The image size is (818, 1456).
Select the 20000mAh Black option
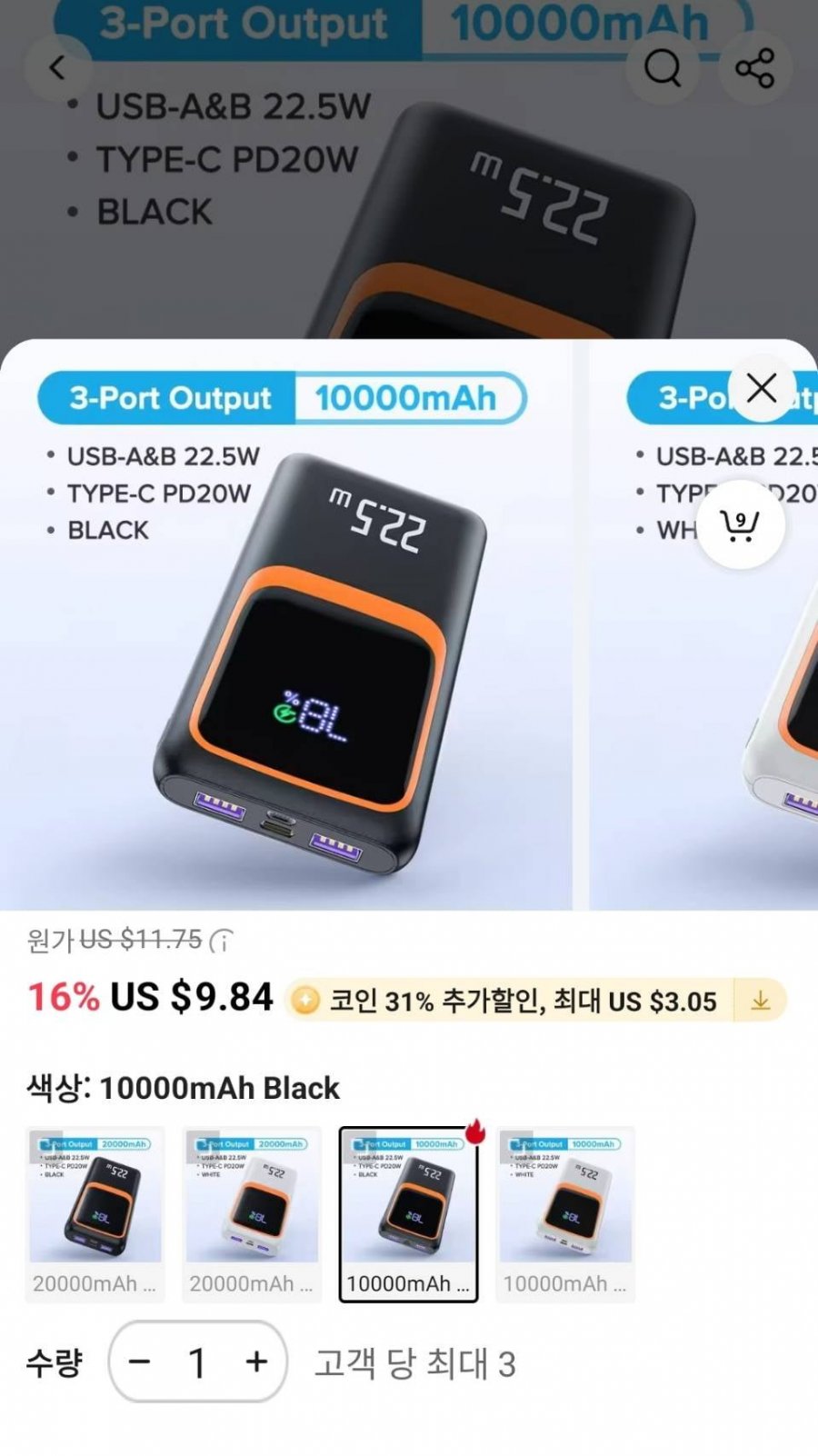pyautogui.click(x=95, y=1213)
